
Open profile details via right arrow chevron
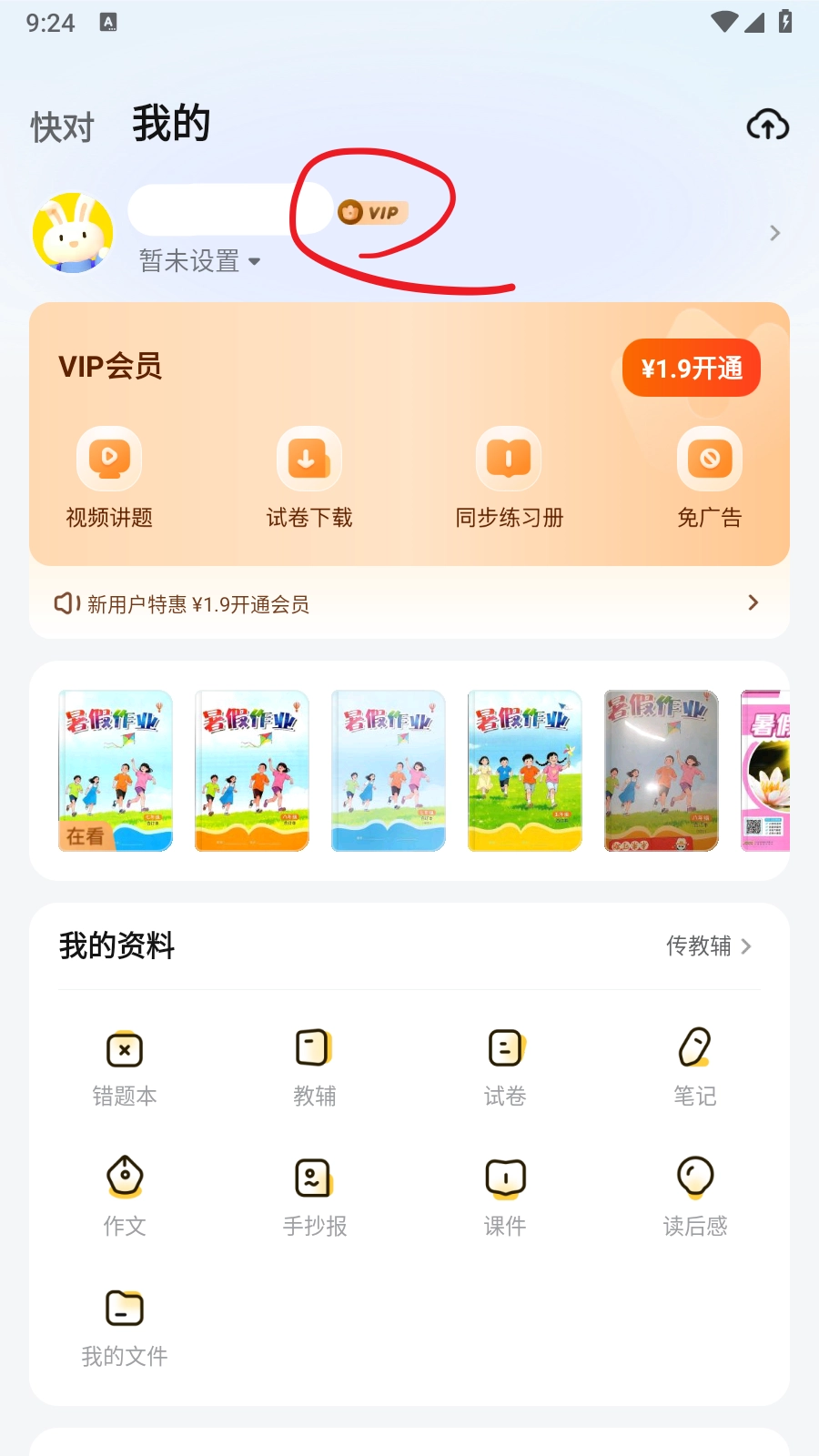(774, 233)
